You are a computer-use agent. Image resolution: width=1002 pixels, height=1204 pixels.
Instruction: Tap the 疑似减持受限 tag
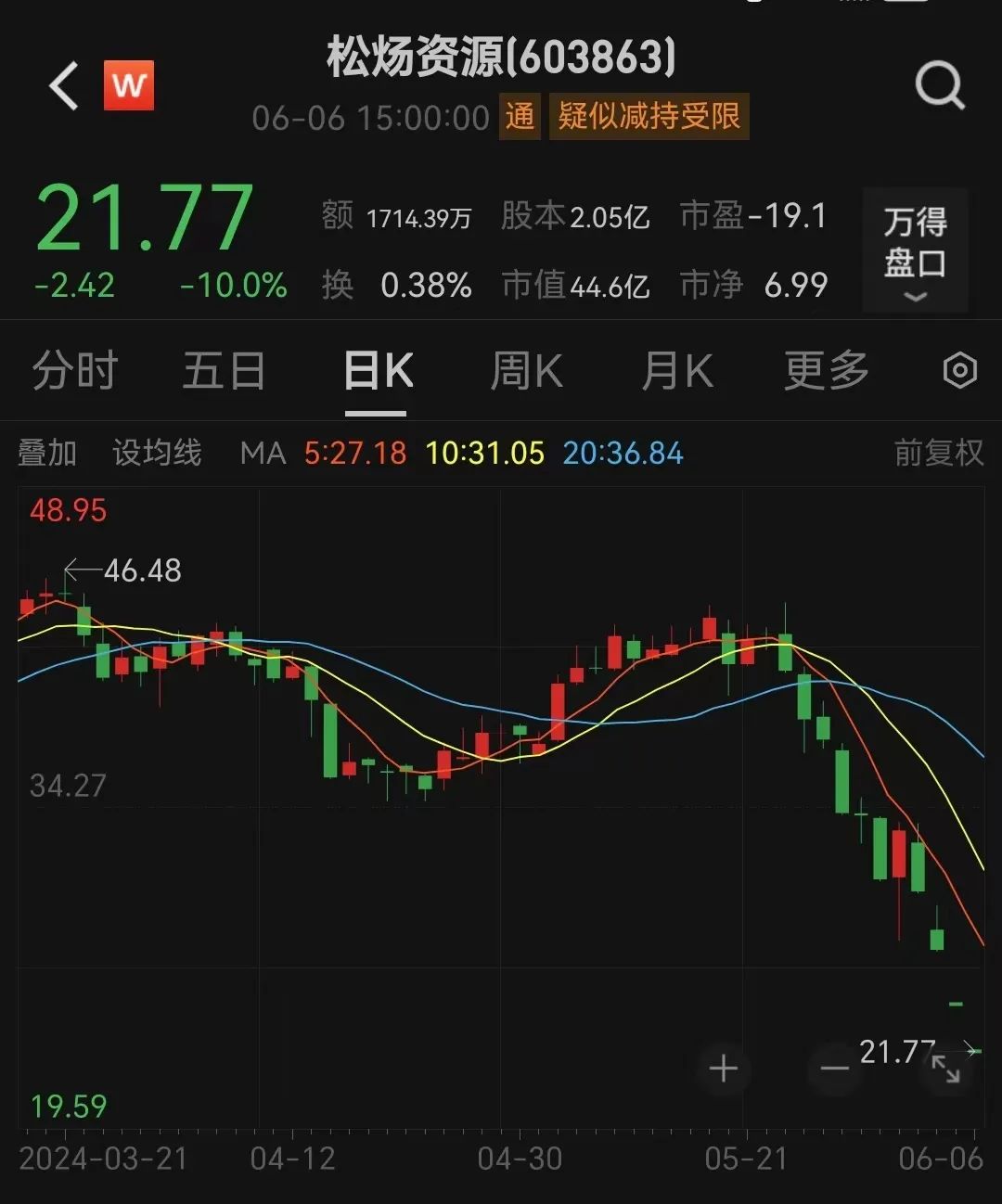coord(649,117)
